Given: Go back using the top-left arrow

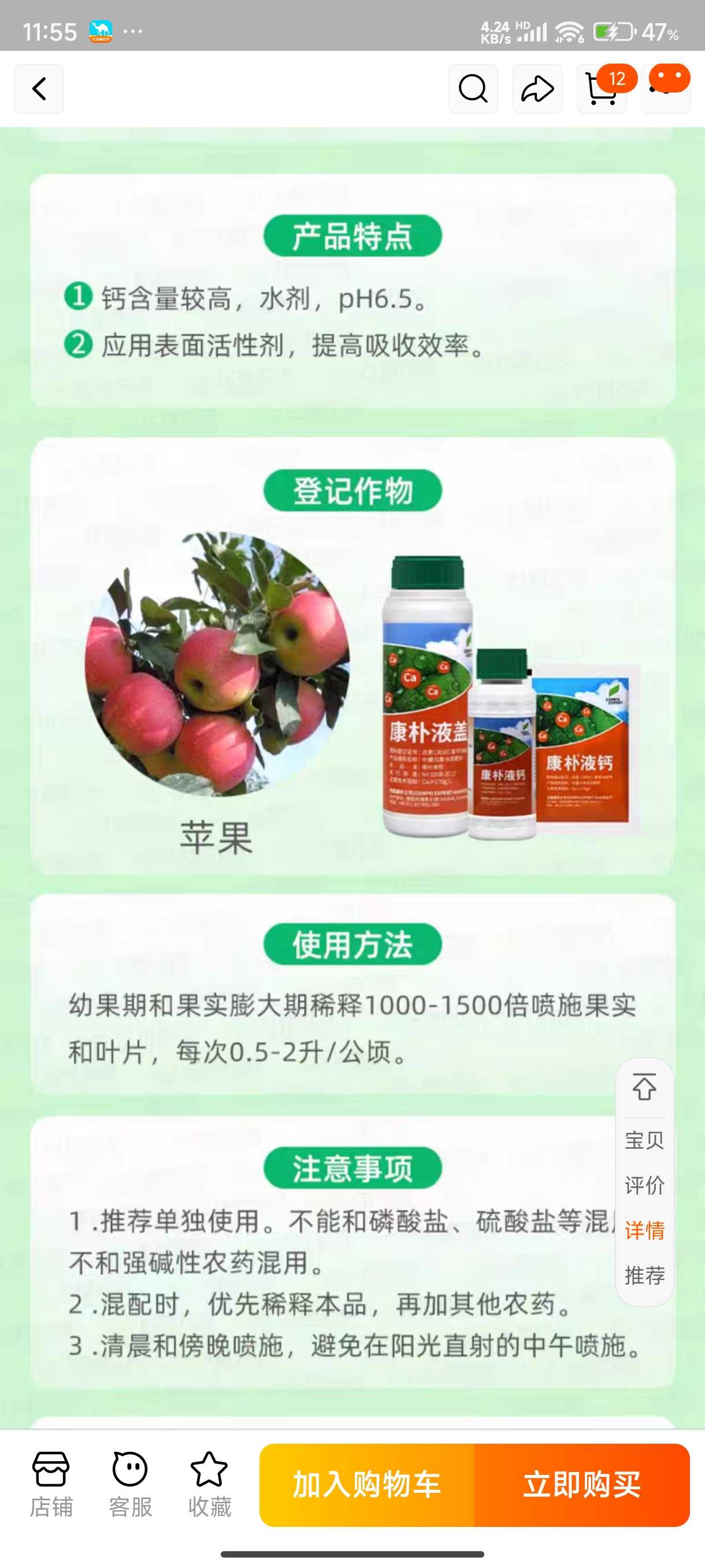Looking at the screenshot, I should tap(39, 89).
